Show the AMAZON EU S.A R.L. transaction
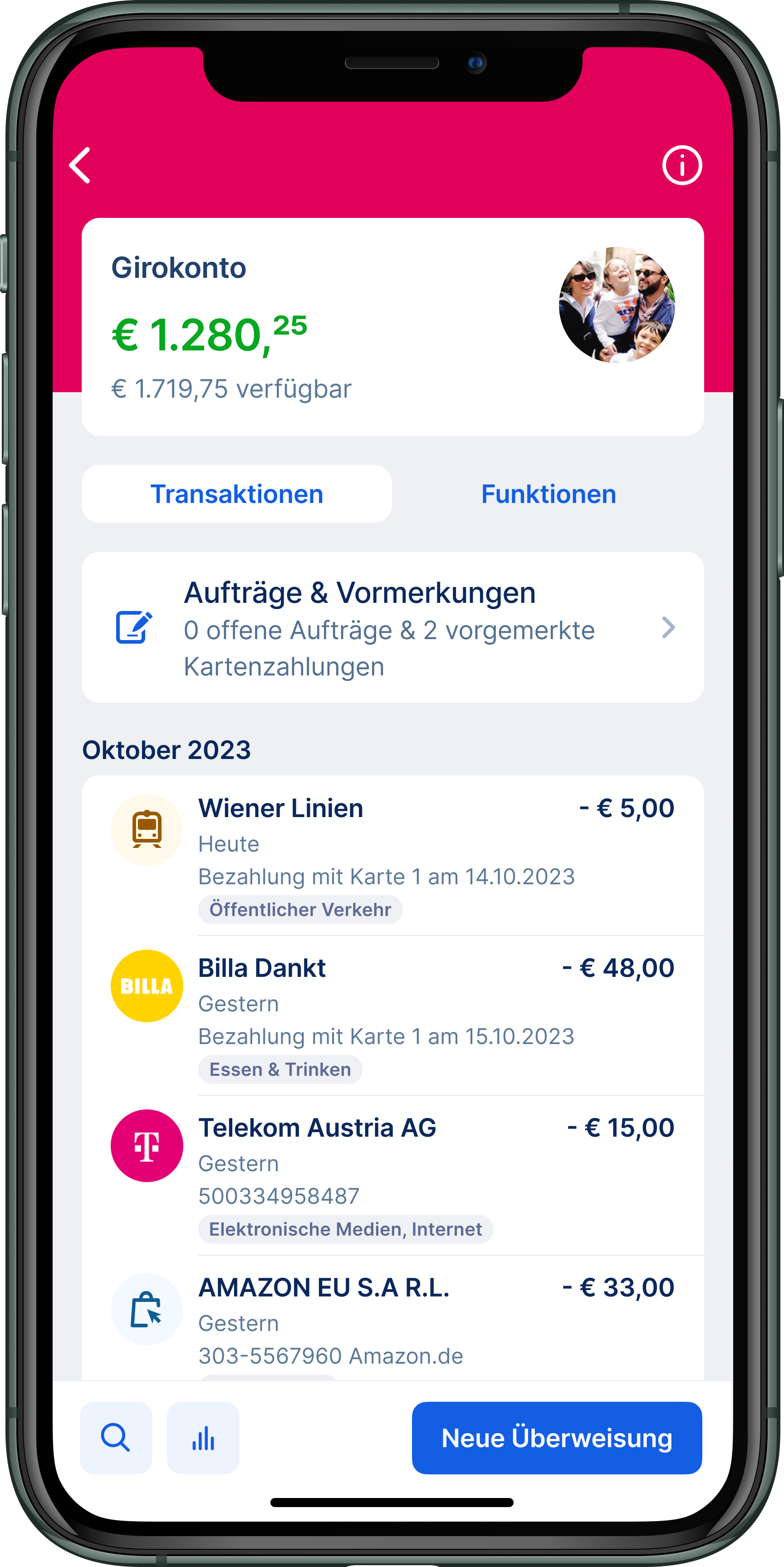 coord(393,1318)
